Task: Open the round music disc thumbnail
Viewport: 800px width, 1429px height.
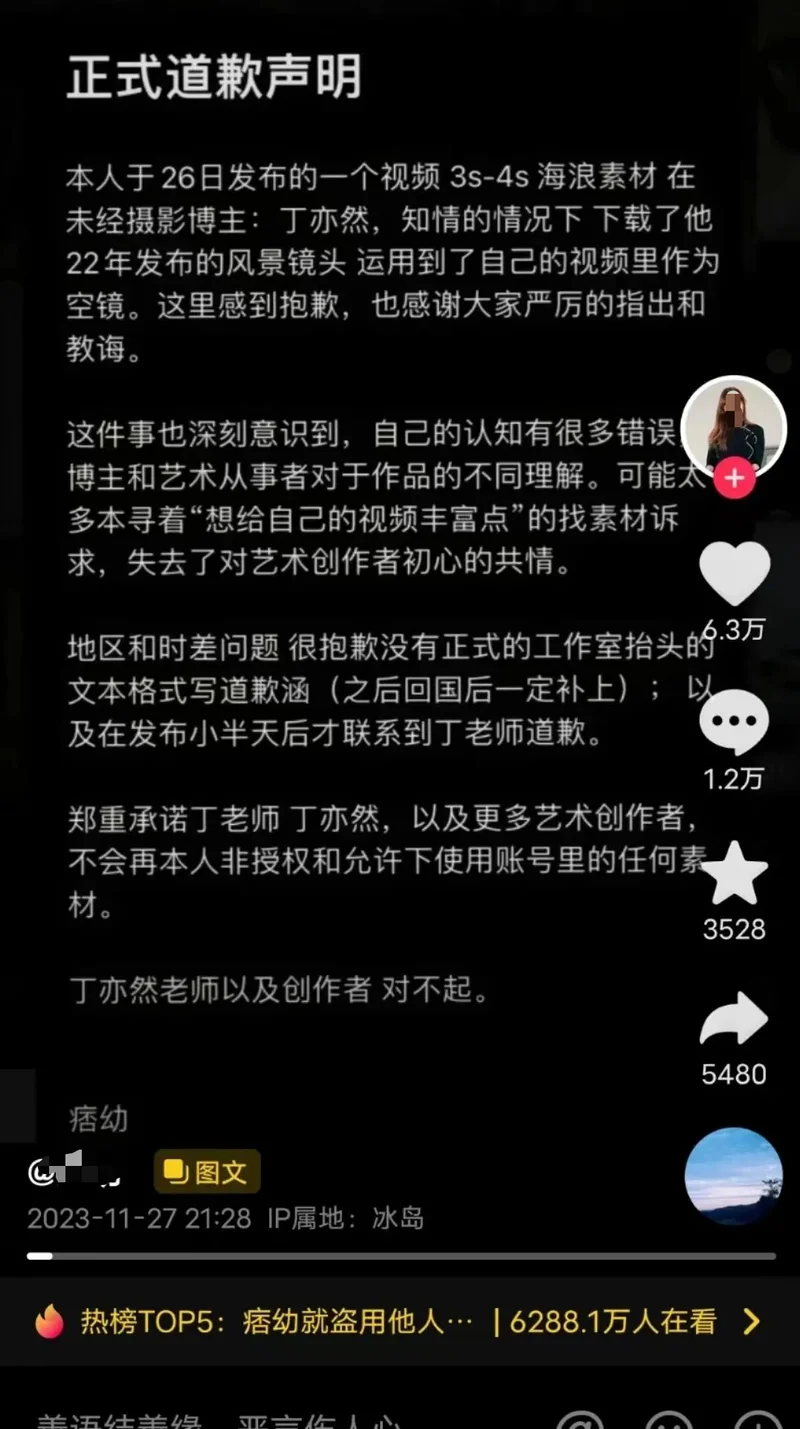Action: pos(734,1176)
